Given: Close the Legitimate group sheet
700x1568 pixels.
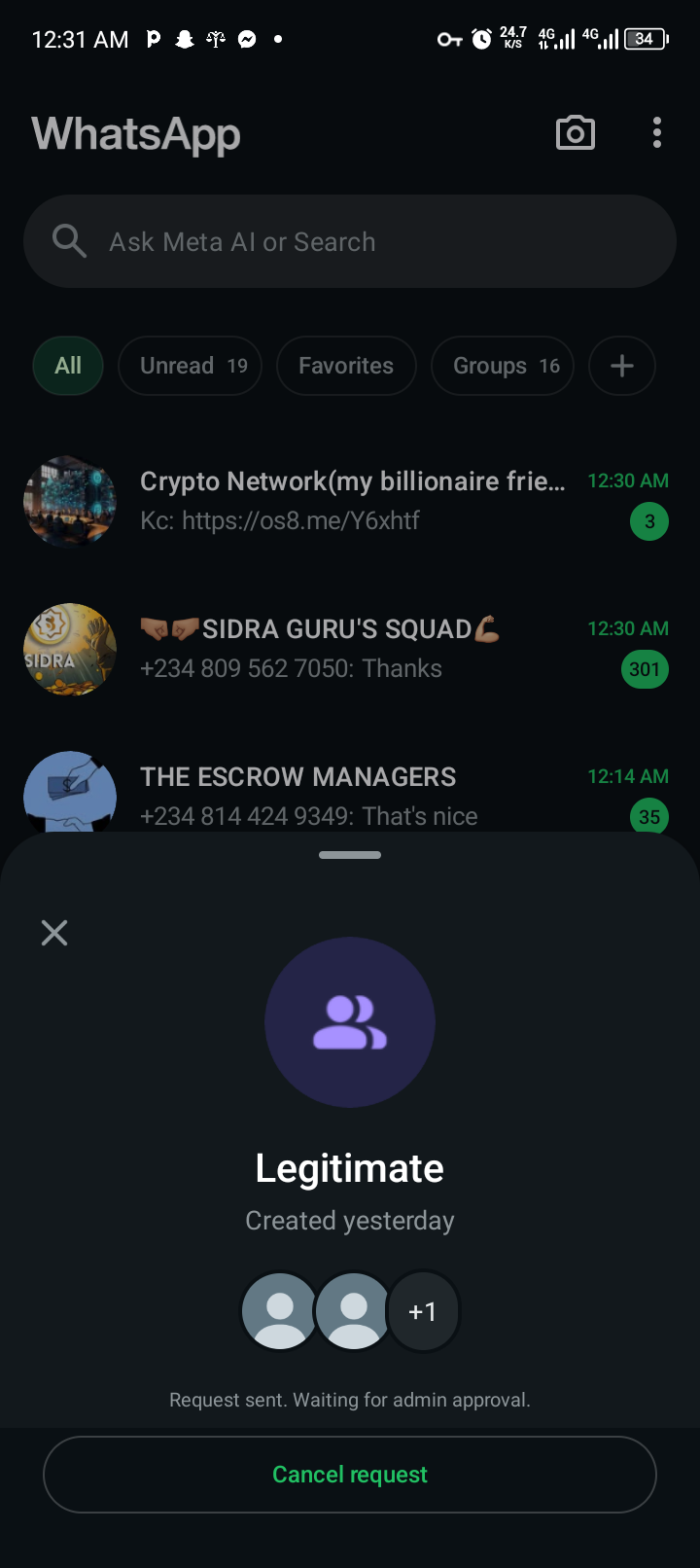Looking at the screenshot, I should tap(54, 933).
